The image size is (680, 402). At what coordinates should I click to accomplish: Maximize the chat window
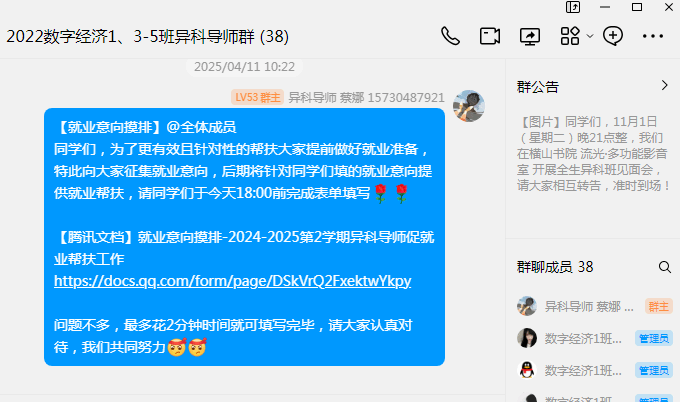tap(636, 7)
